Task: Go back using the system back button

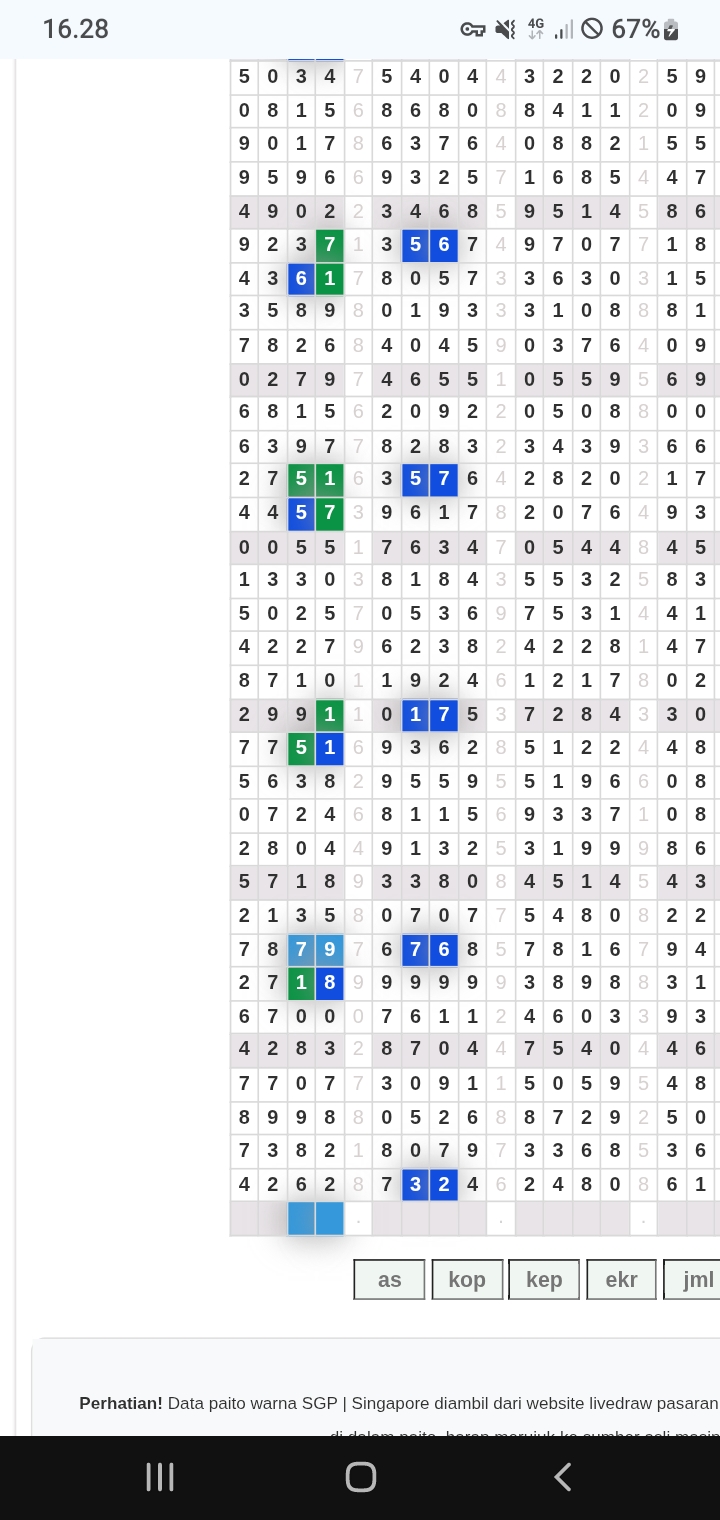Action: click(562, 1476)
